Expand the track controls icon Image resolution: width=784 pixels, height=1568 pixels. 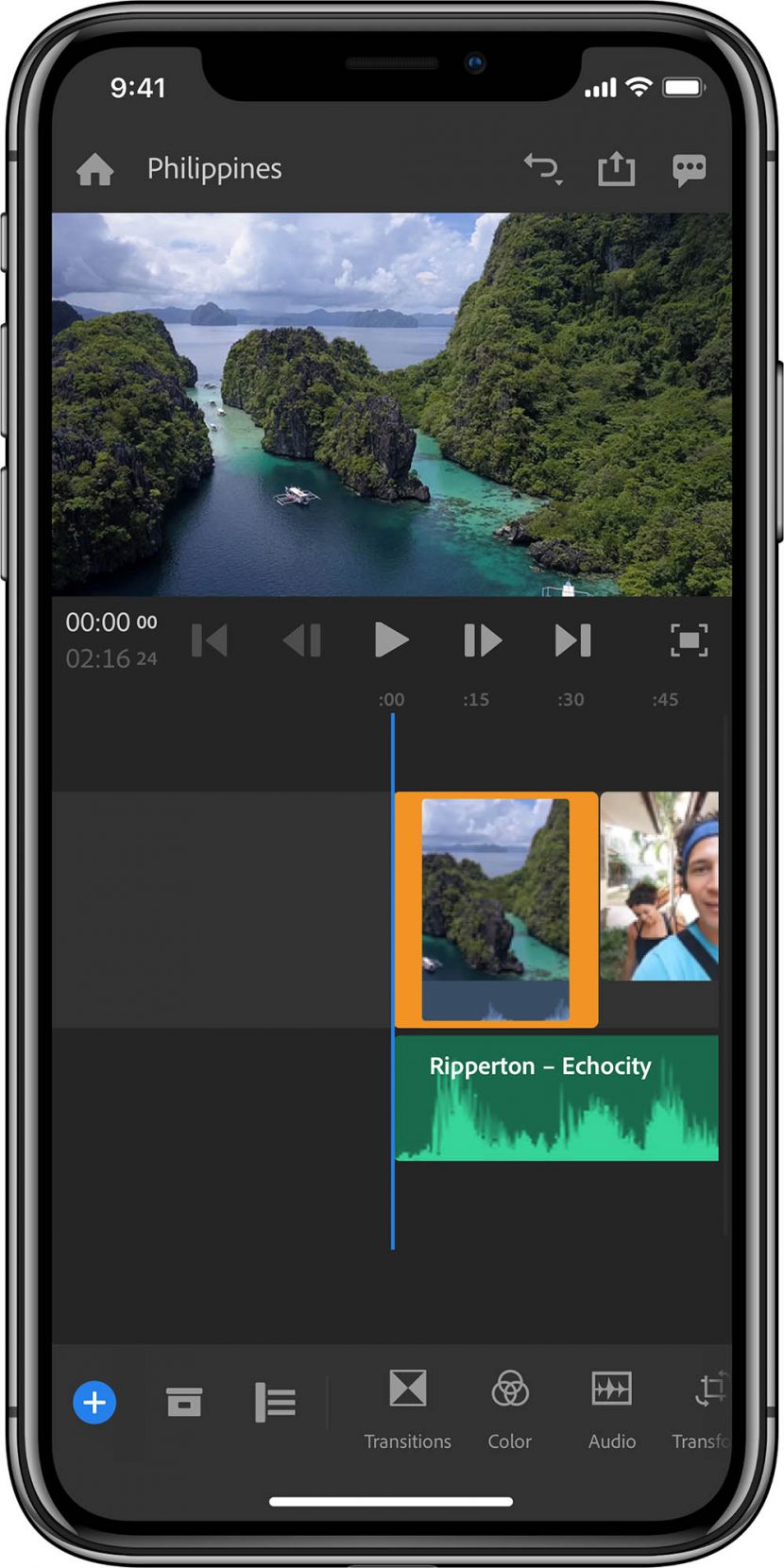[275, 1403]
